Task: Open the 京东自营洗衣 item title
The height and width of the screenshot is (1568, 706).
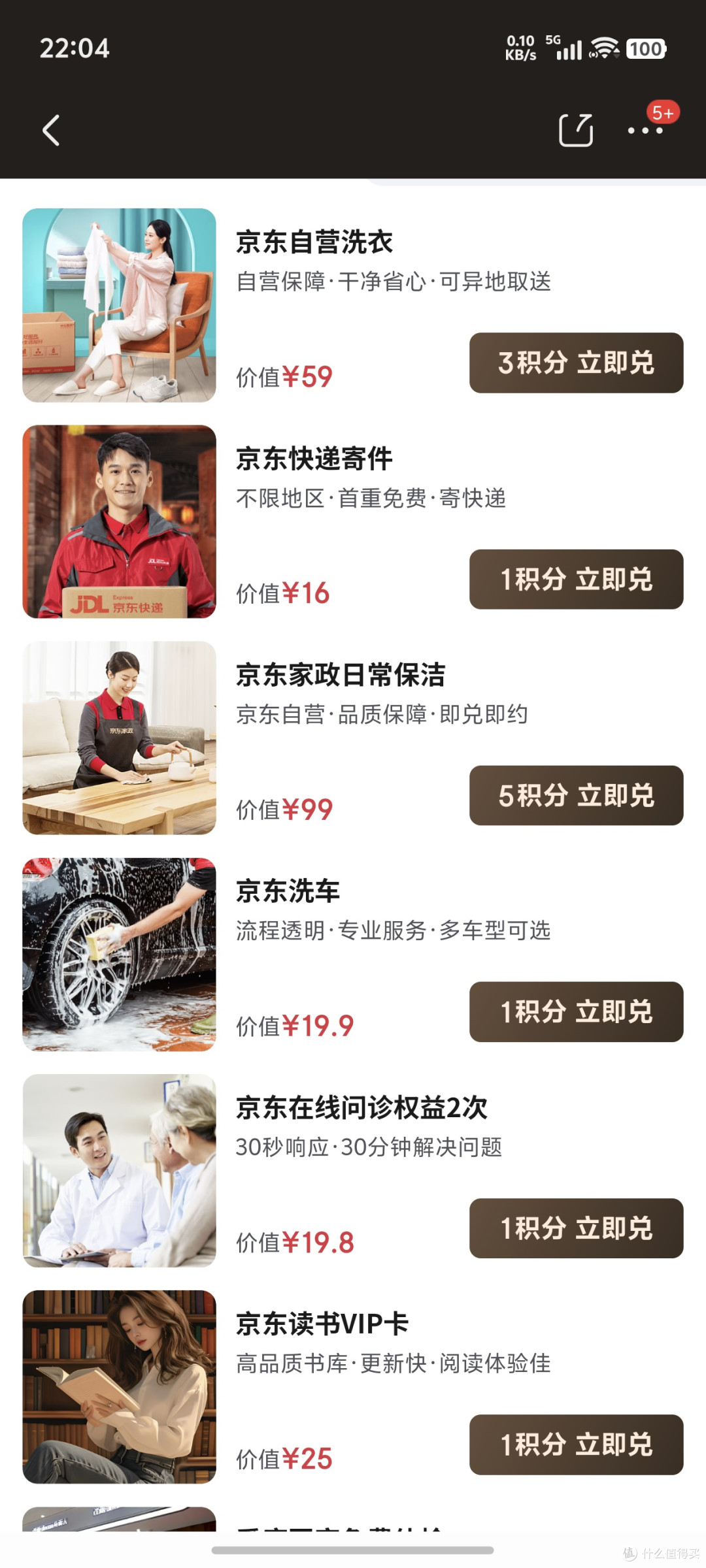Action: 315,242
